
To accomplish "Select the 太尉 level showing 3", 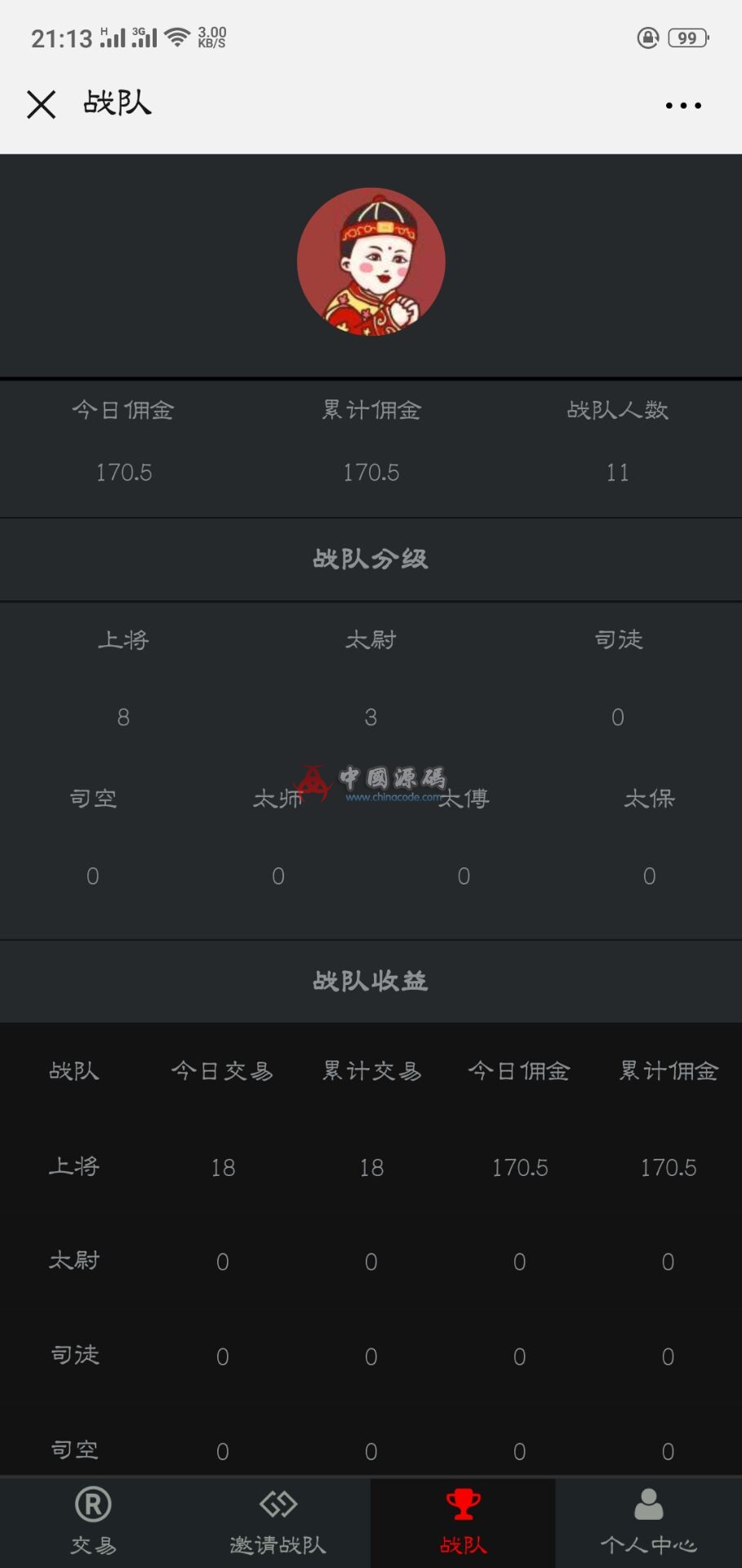I will coord(371,716).
